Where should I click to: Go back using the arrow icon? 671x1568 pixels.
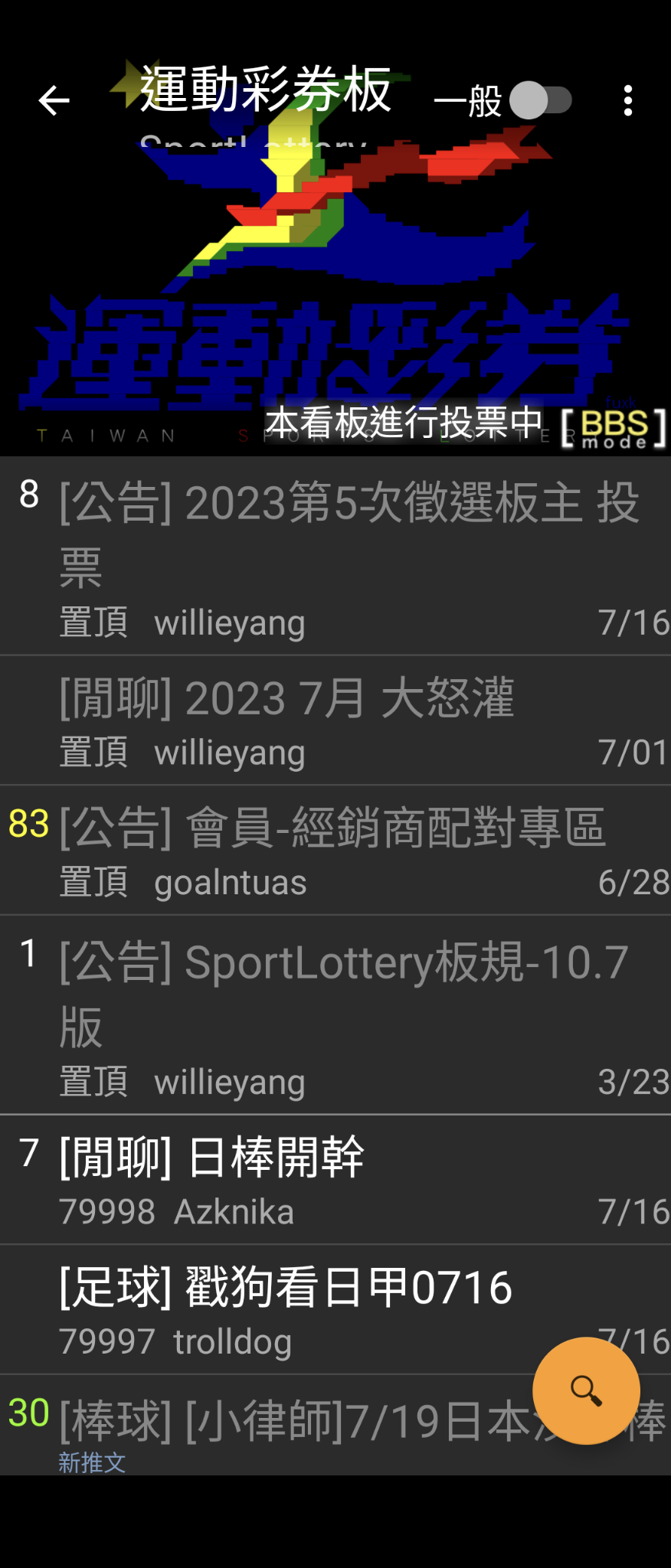point(54,100)
